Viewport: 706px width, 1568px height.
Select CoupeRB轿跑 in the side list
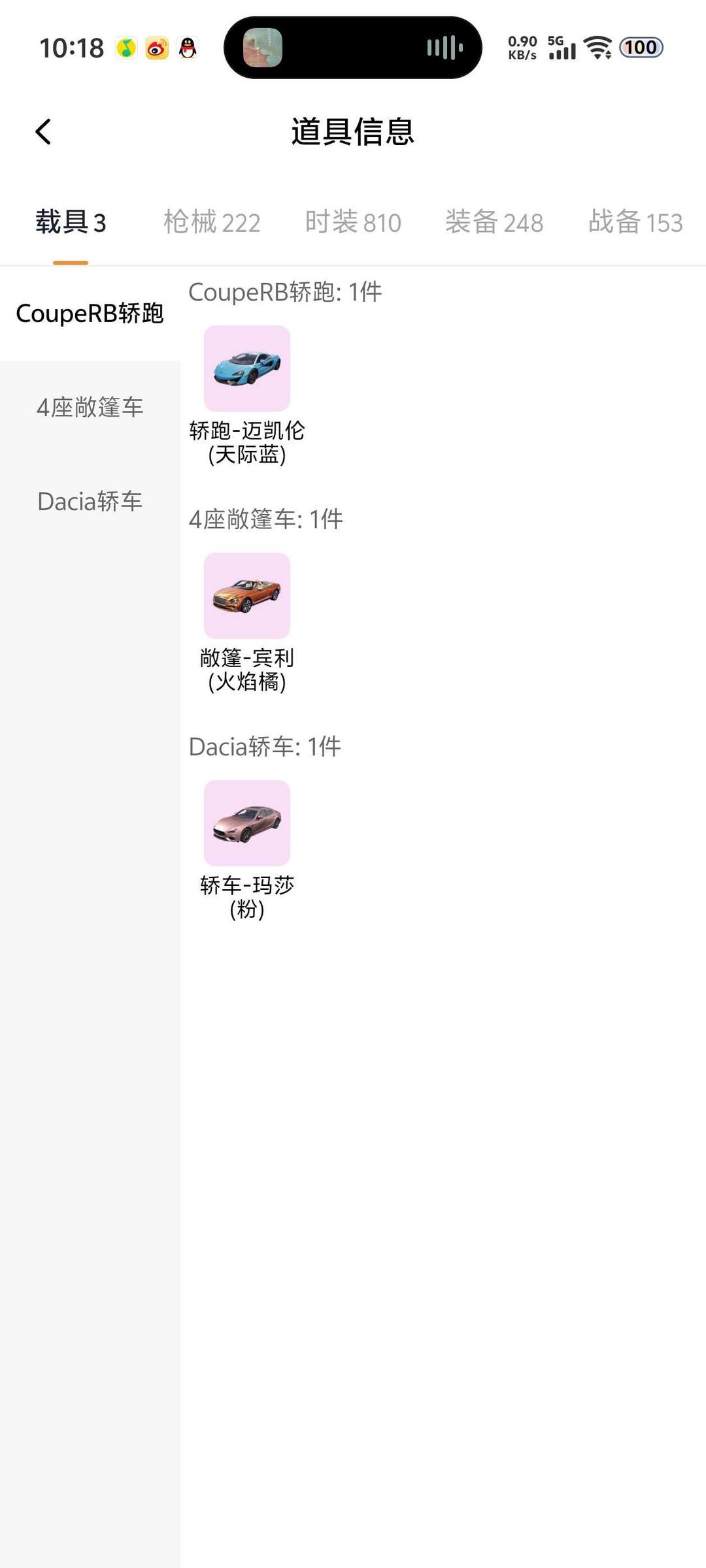click(x=90, y=314)
